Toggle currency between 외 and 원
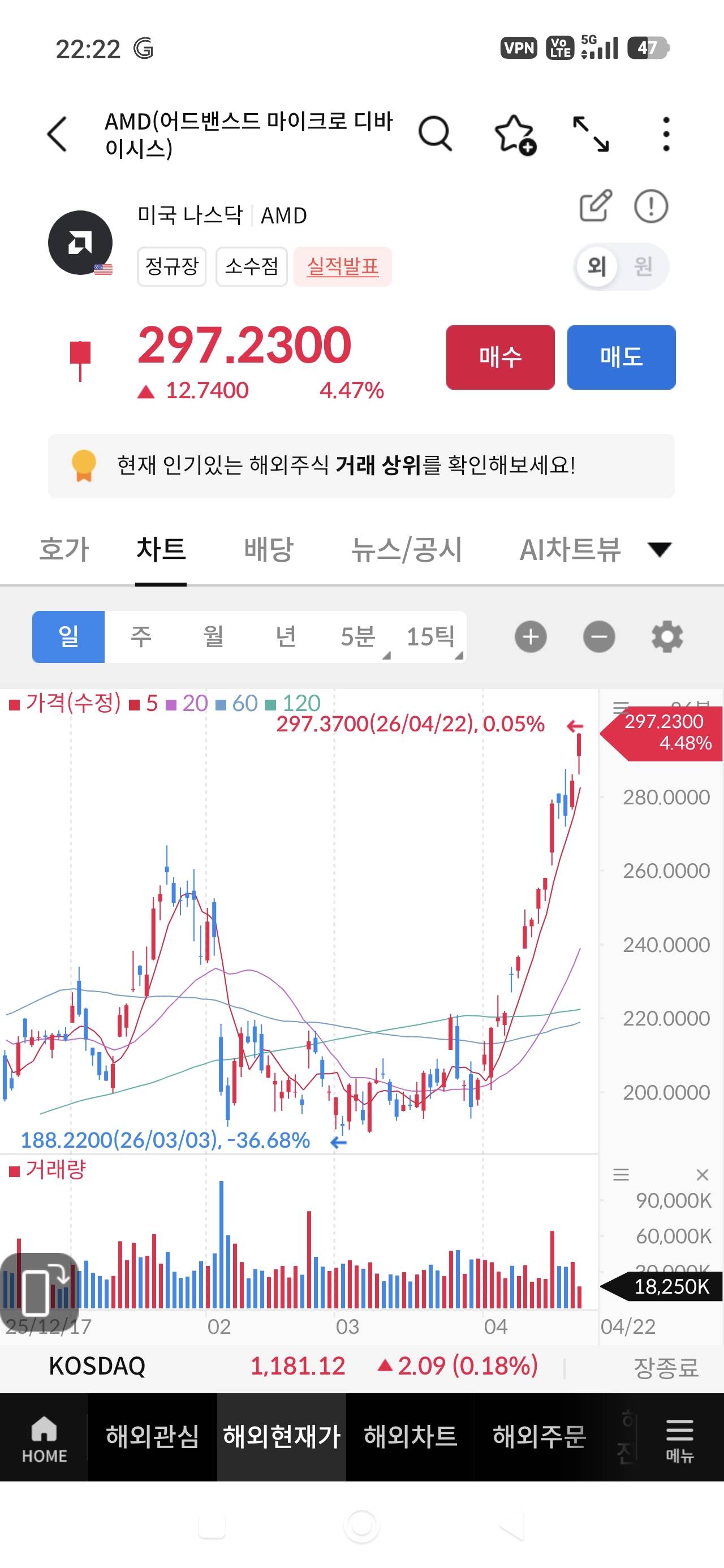 (x=621, y=266)
